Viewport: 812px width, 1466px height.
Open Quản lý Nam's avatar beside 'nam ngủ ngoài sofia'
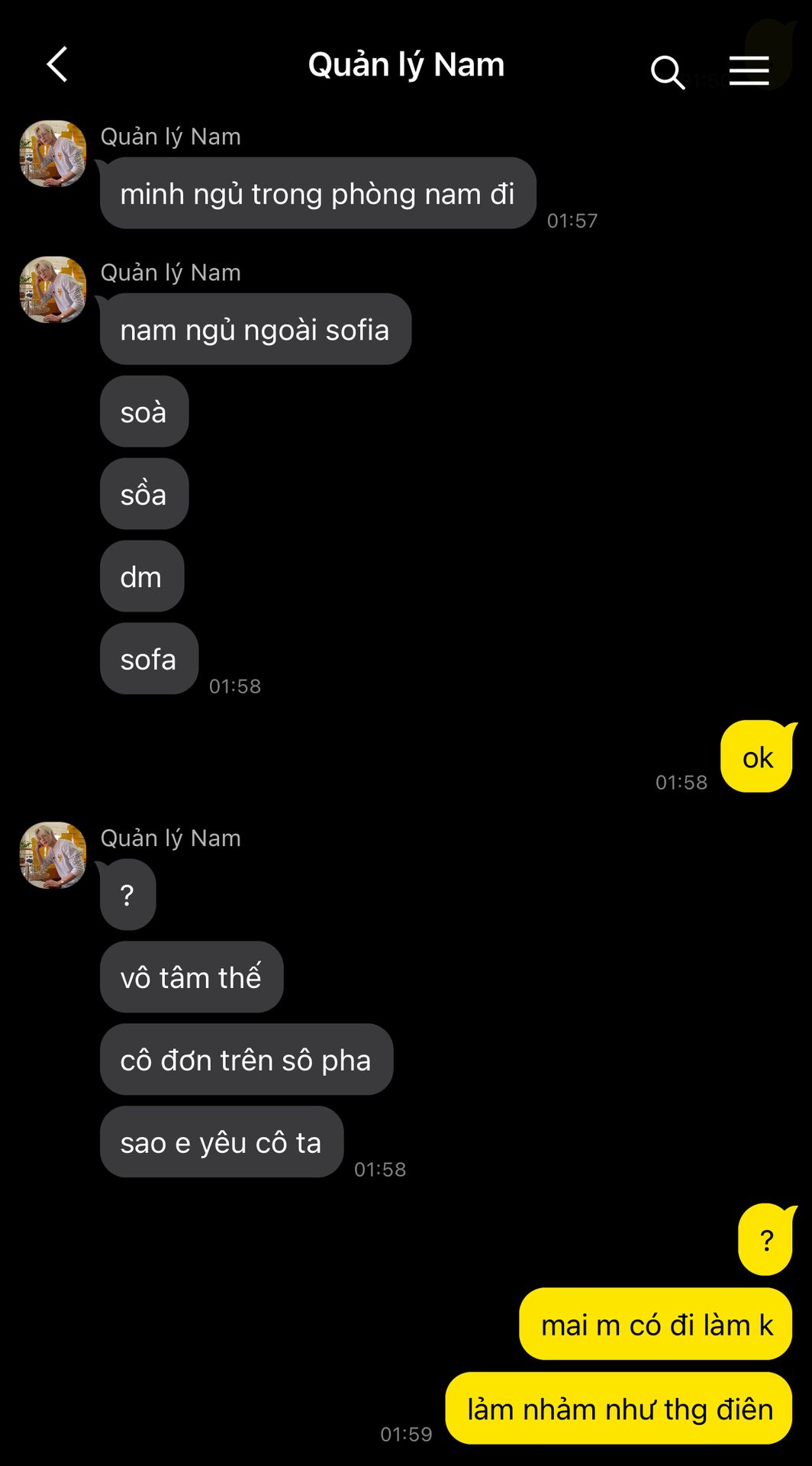(53, 289)
